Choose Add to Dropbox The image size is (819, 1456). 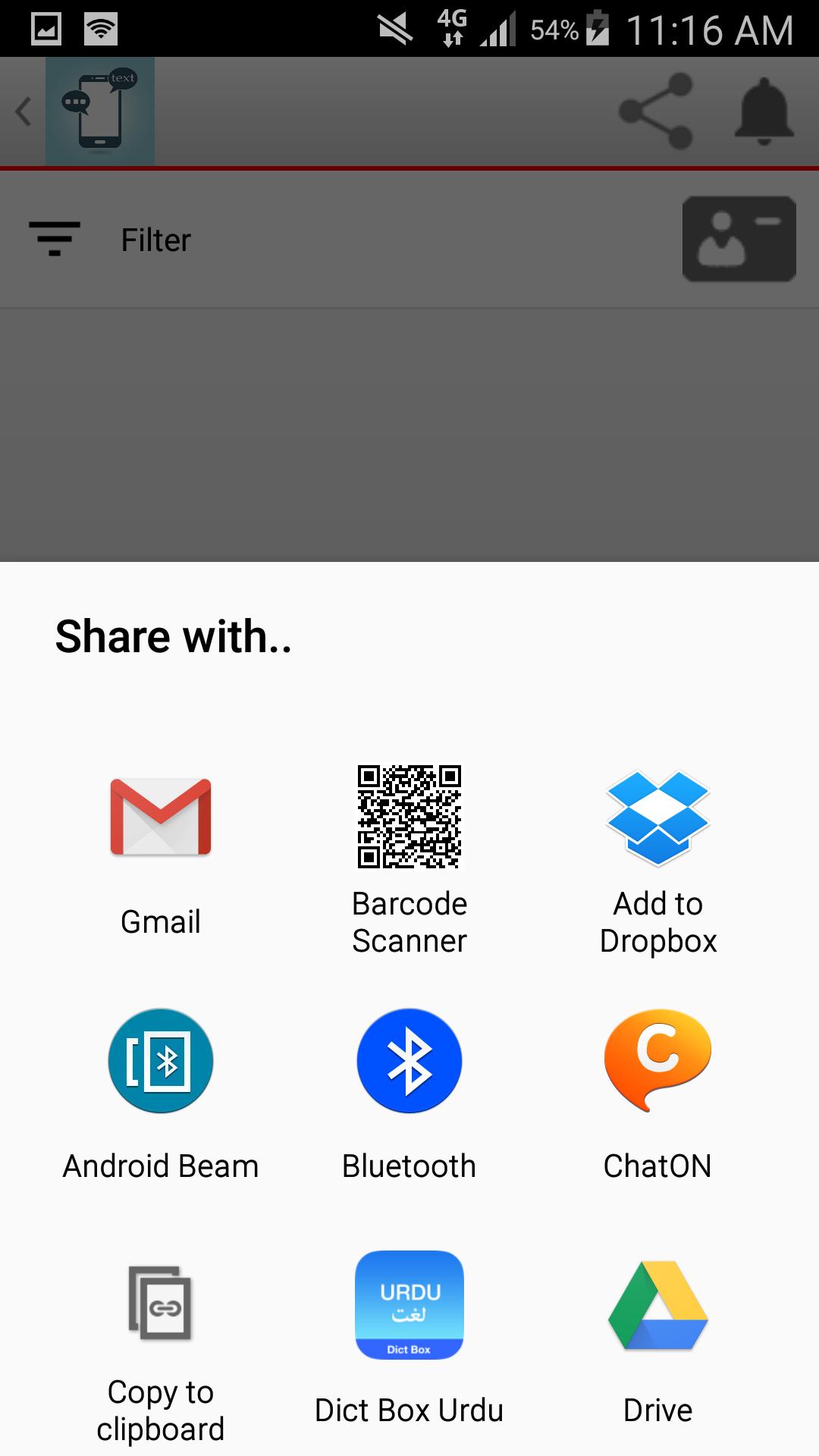click(x=657, y=857)
